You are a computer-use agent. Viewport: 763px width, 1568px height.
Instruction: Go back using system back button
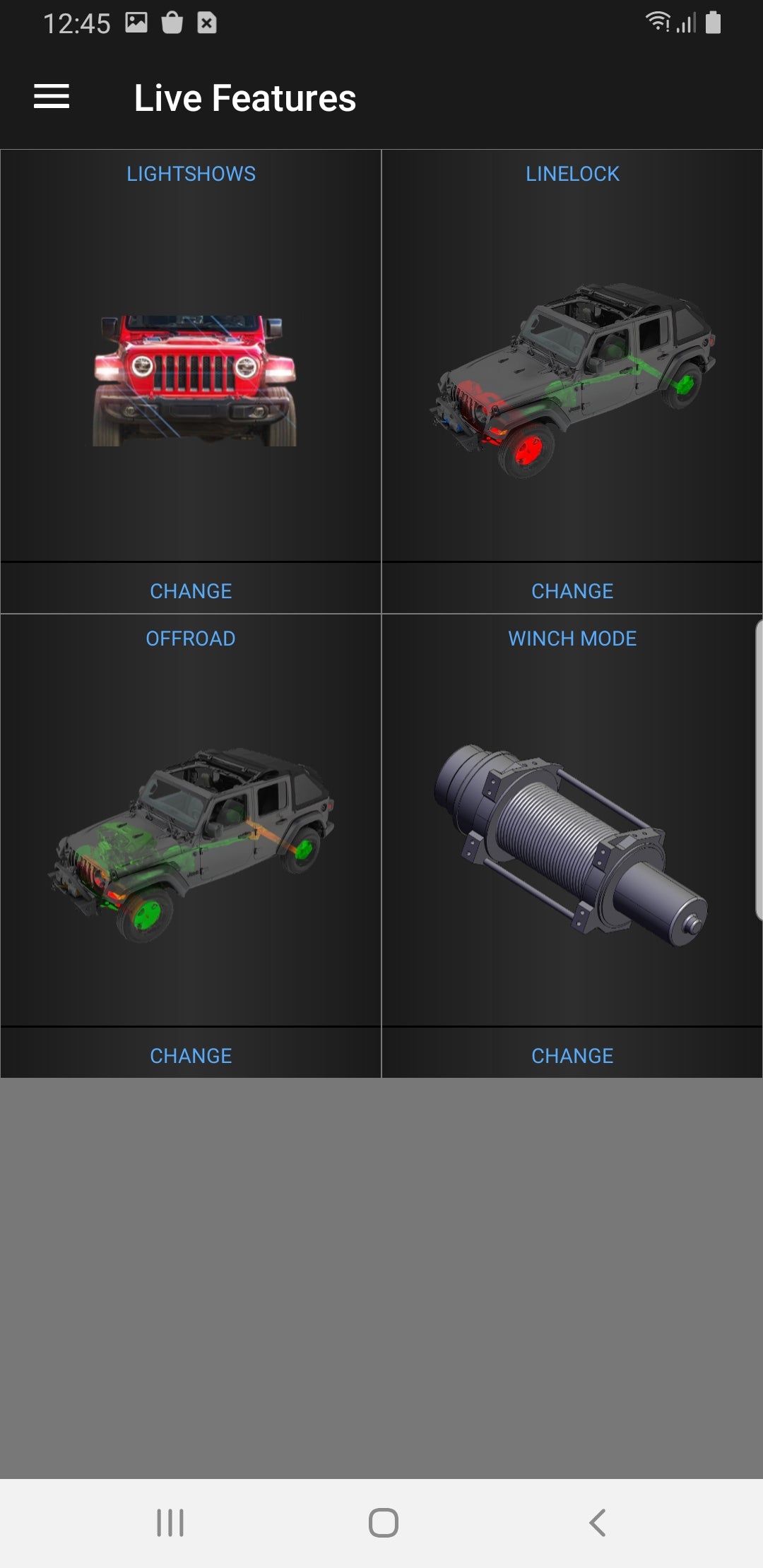click(x=597, y=1522)
